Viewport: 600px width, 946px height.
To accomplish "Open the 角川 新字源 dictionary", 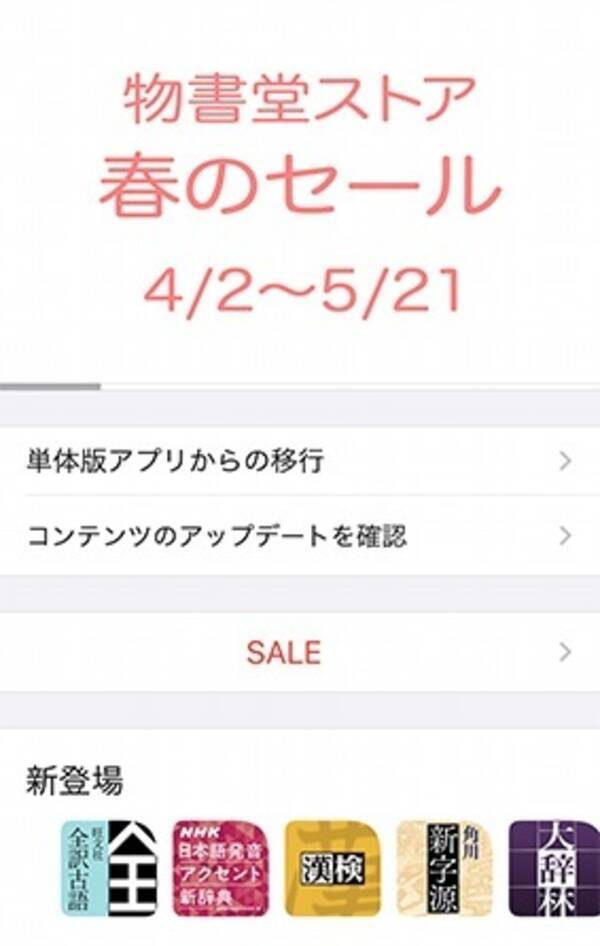I will pyautogui.click(x=445, y=868).
